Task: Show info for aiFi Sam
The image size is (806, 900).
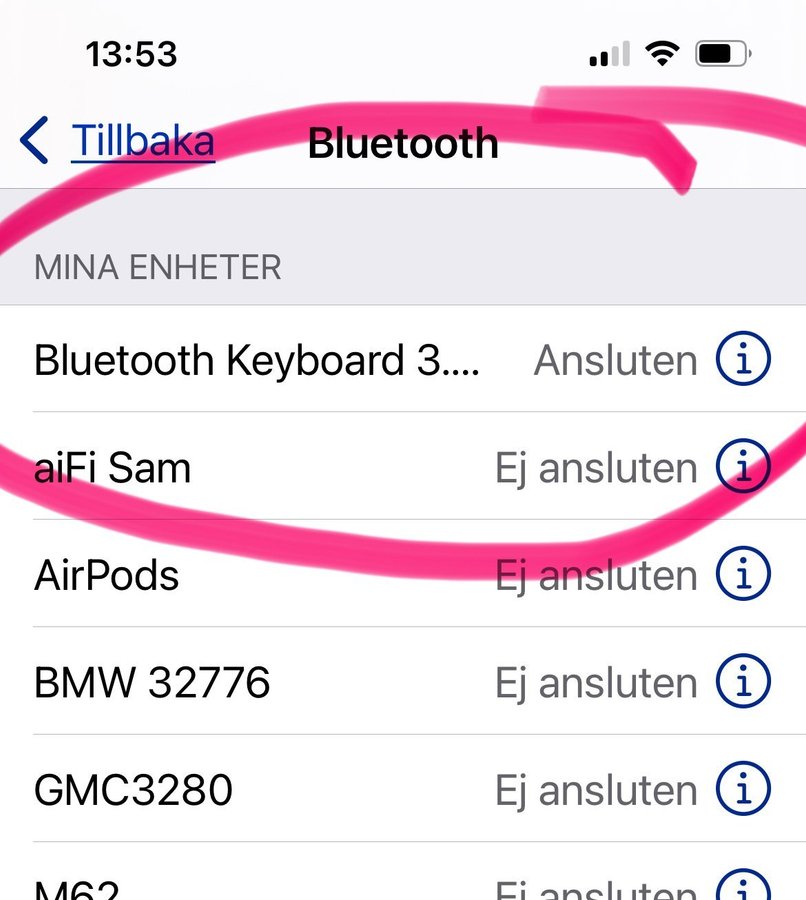Action: point(744,466)
